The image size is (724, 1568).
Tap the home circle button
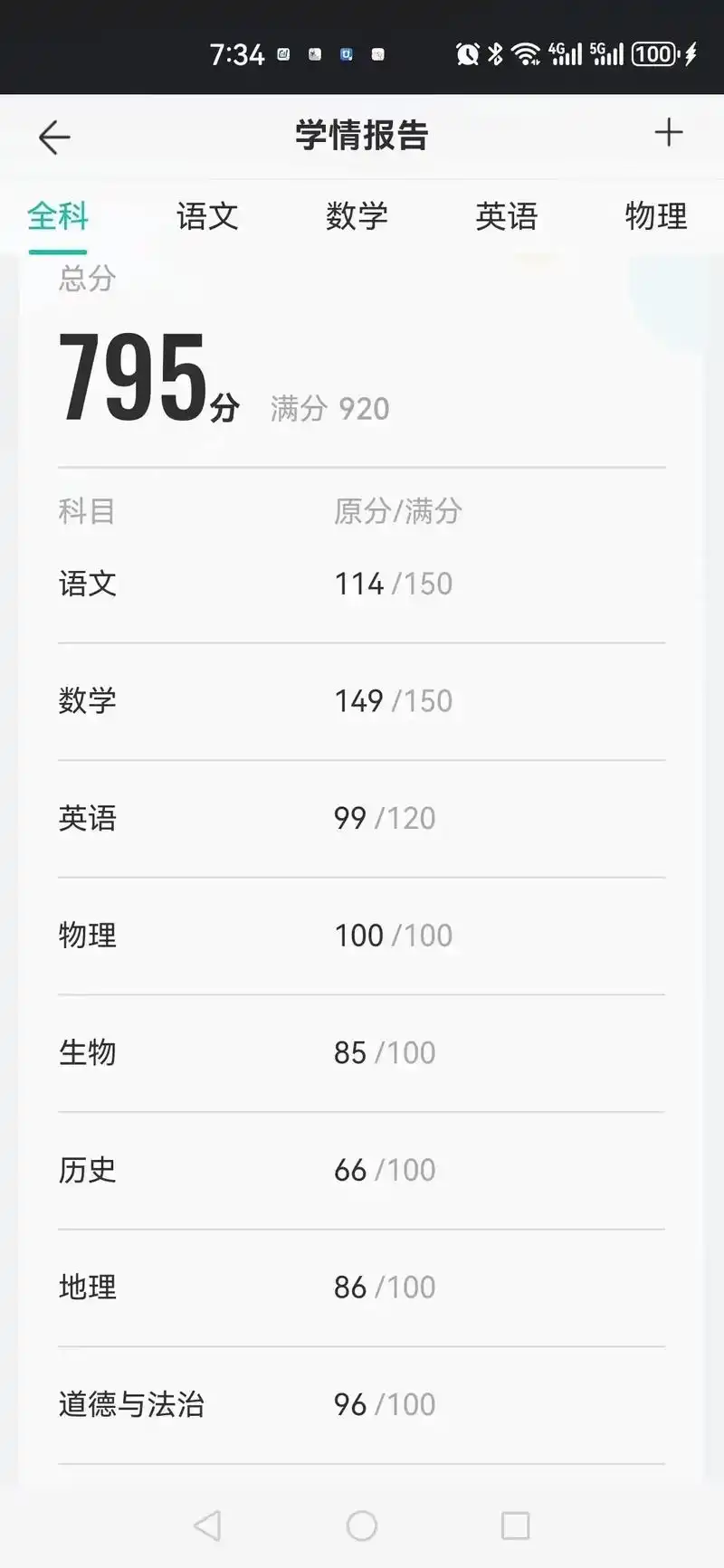point(362,1525)
